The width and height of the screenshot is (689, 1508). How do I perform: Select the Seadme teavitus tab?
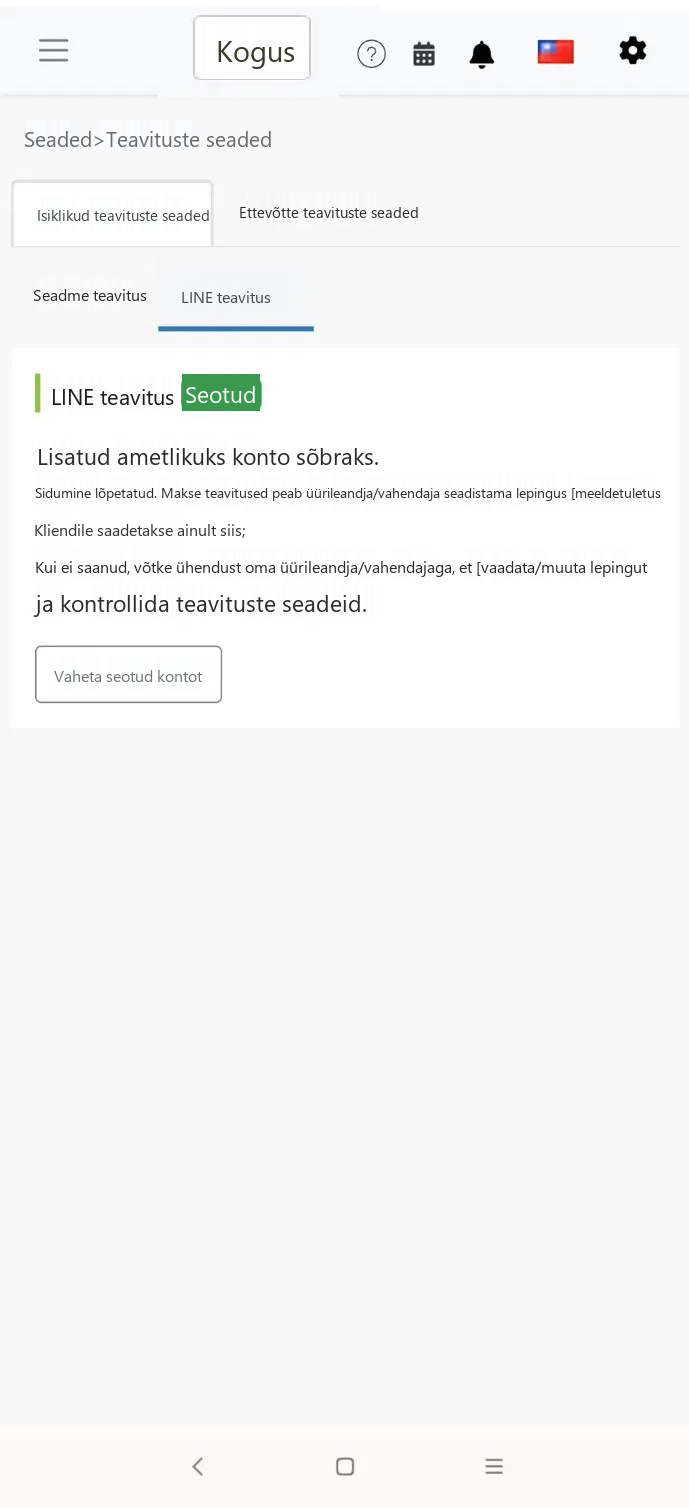[90, 296]
